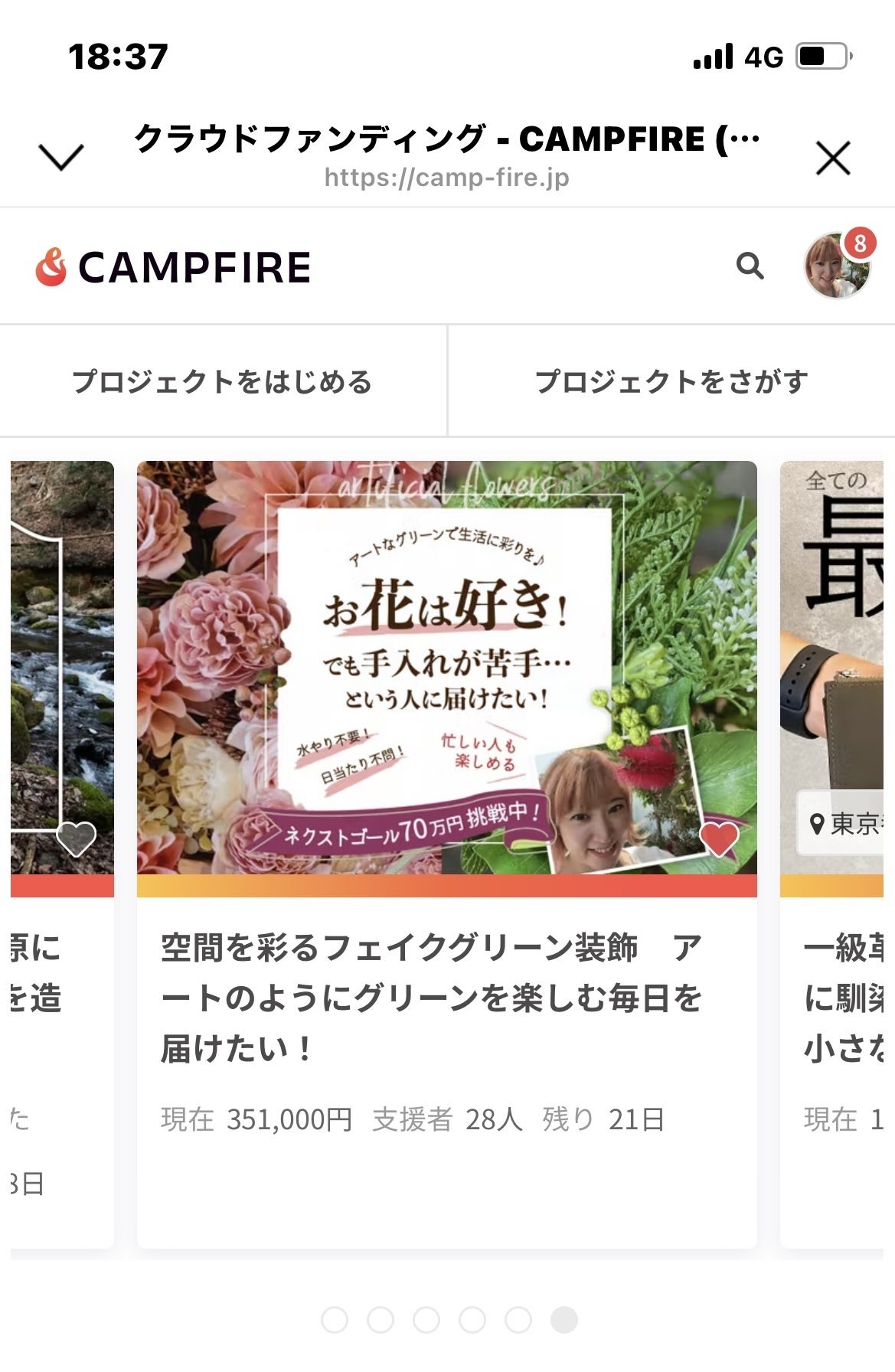The height and width of the screenshot is (1372, 895).
Task: Open the search magnifier icon
Action: [x=750, y=266]
